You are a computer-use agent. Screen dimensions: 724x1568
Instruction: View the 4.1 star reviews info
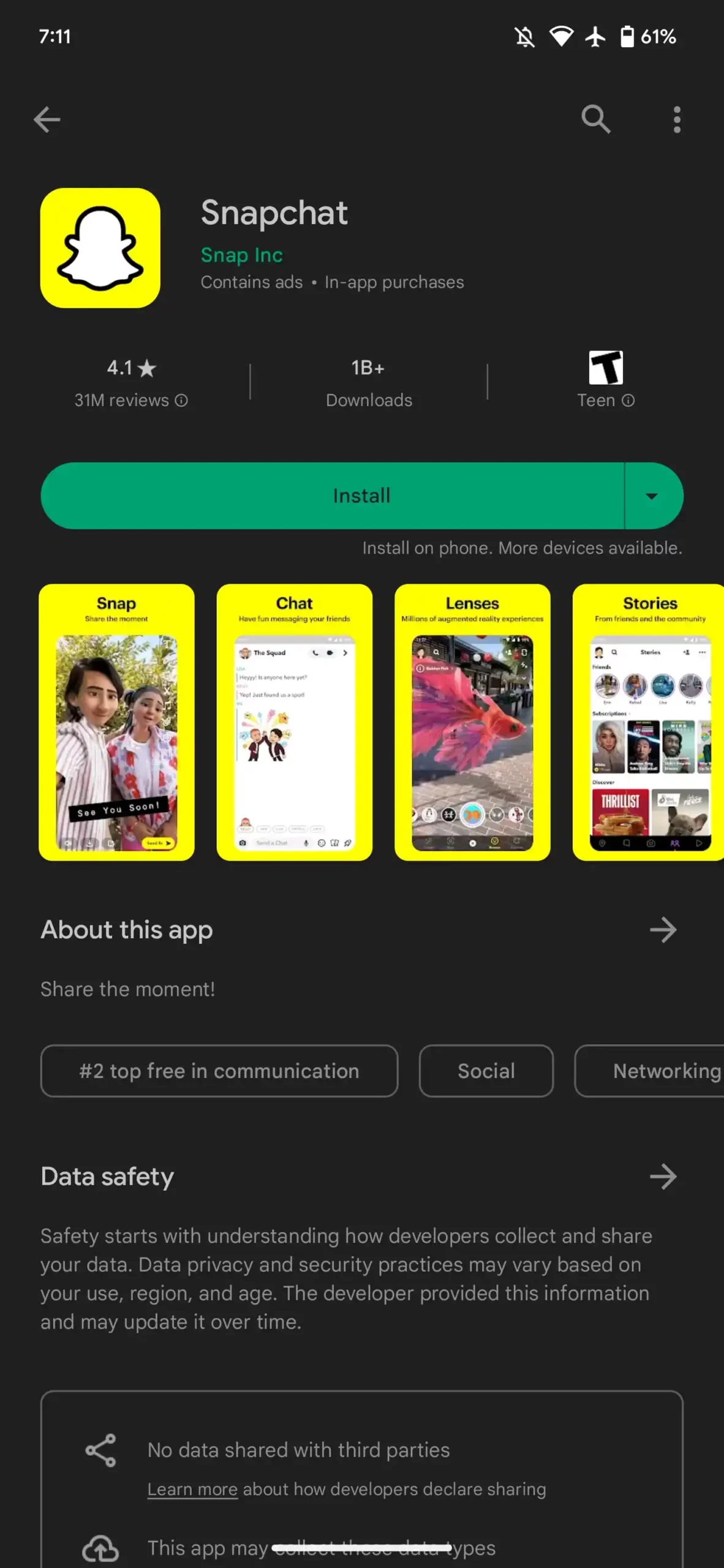pyautogui.click(x=130, y=384)
